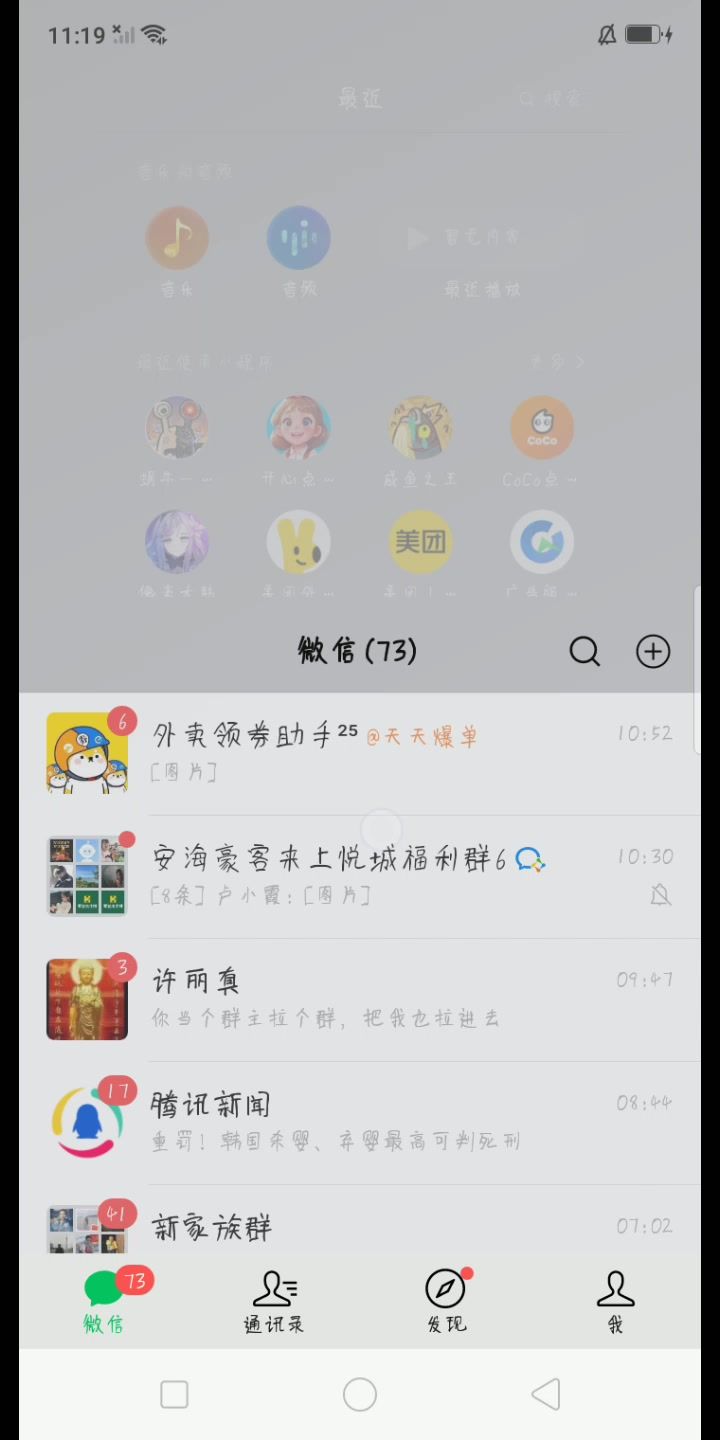Switch to the 通讯录 tab
Image resolution: width=720 pixels, height=1440 pixels.
274,1301
